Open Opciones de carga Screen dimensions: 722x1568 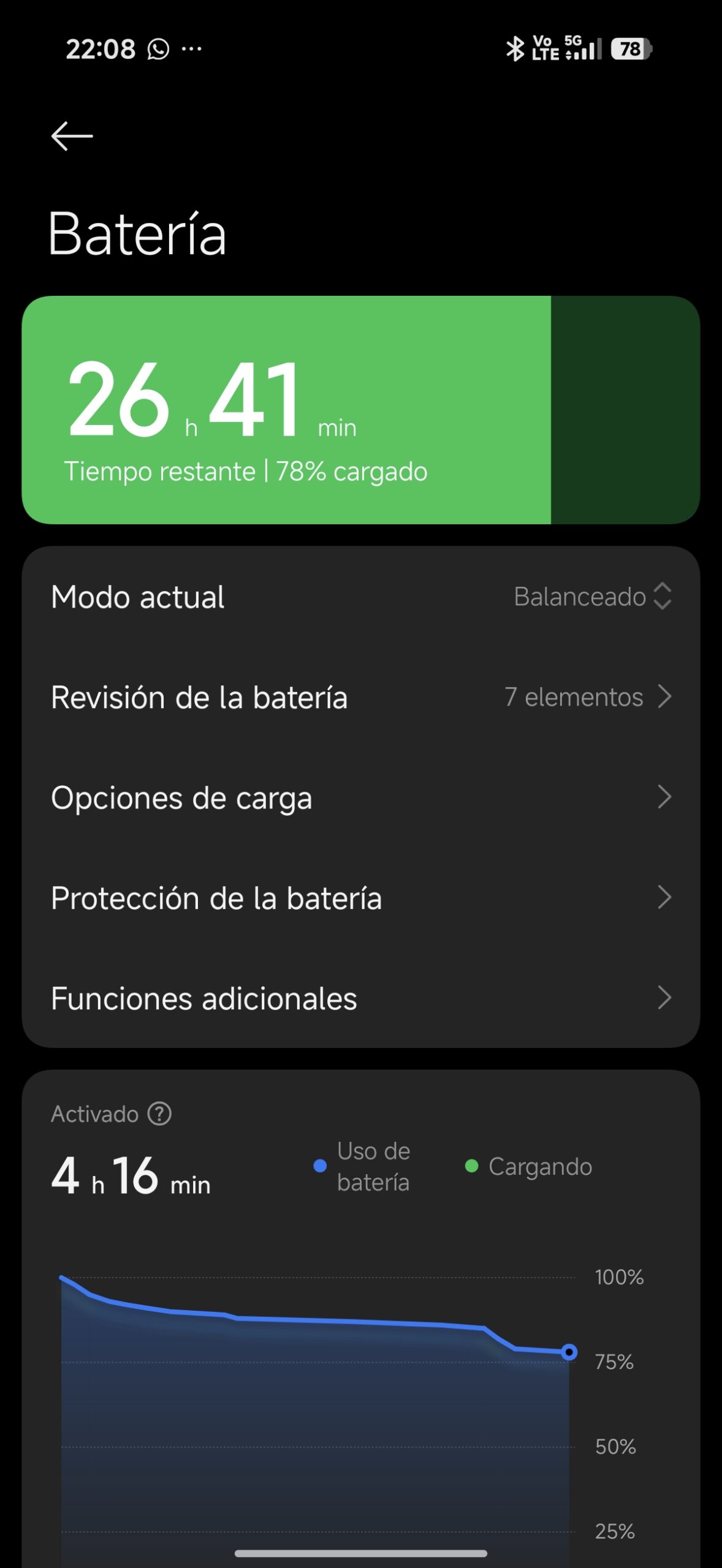(x=360, y=797)
